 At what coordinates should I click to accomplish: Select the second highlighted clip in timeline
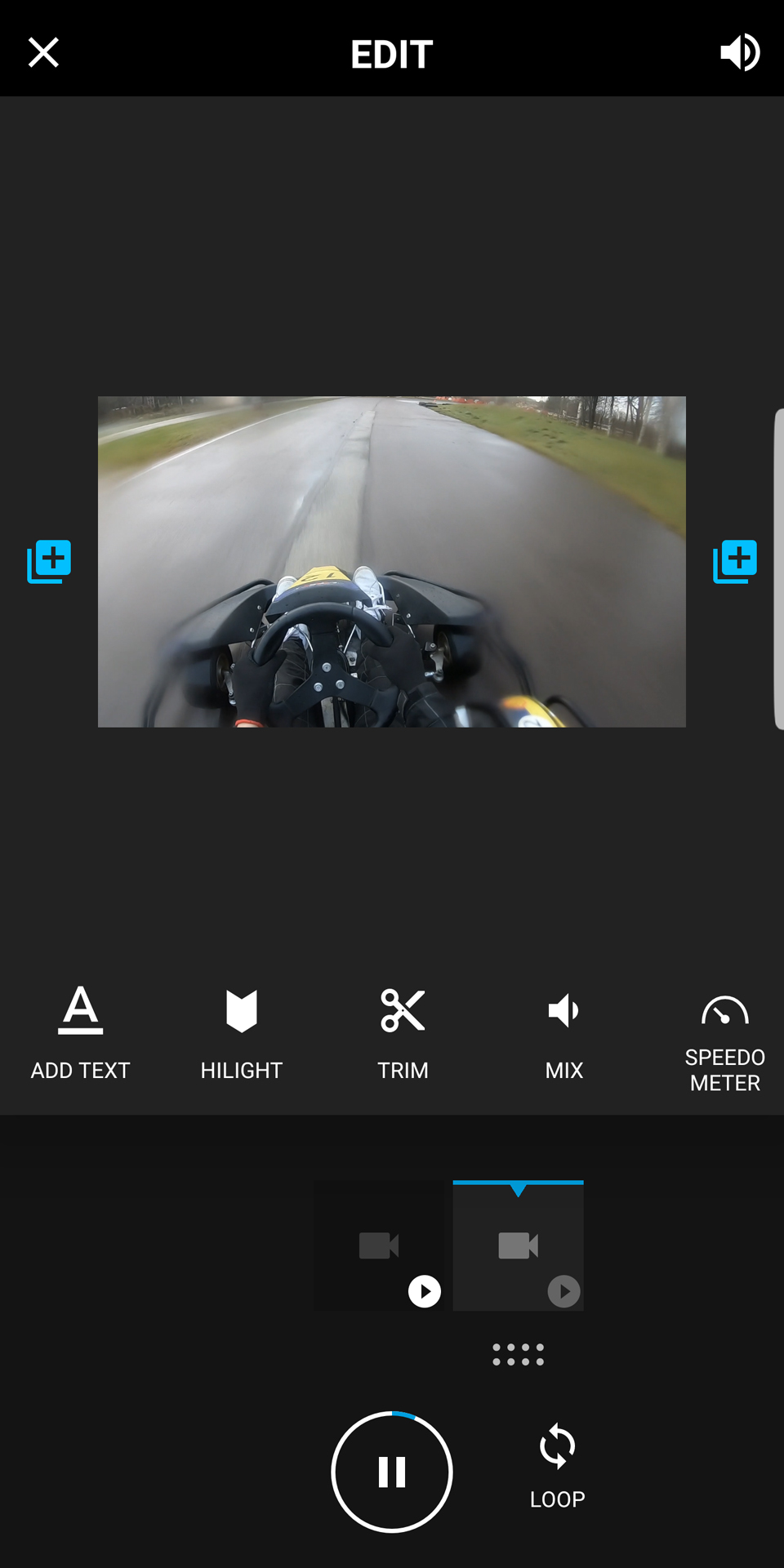519,1245
